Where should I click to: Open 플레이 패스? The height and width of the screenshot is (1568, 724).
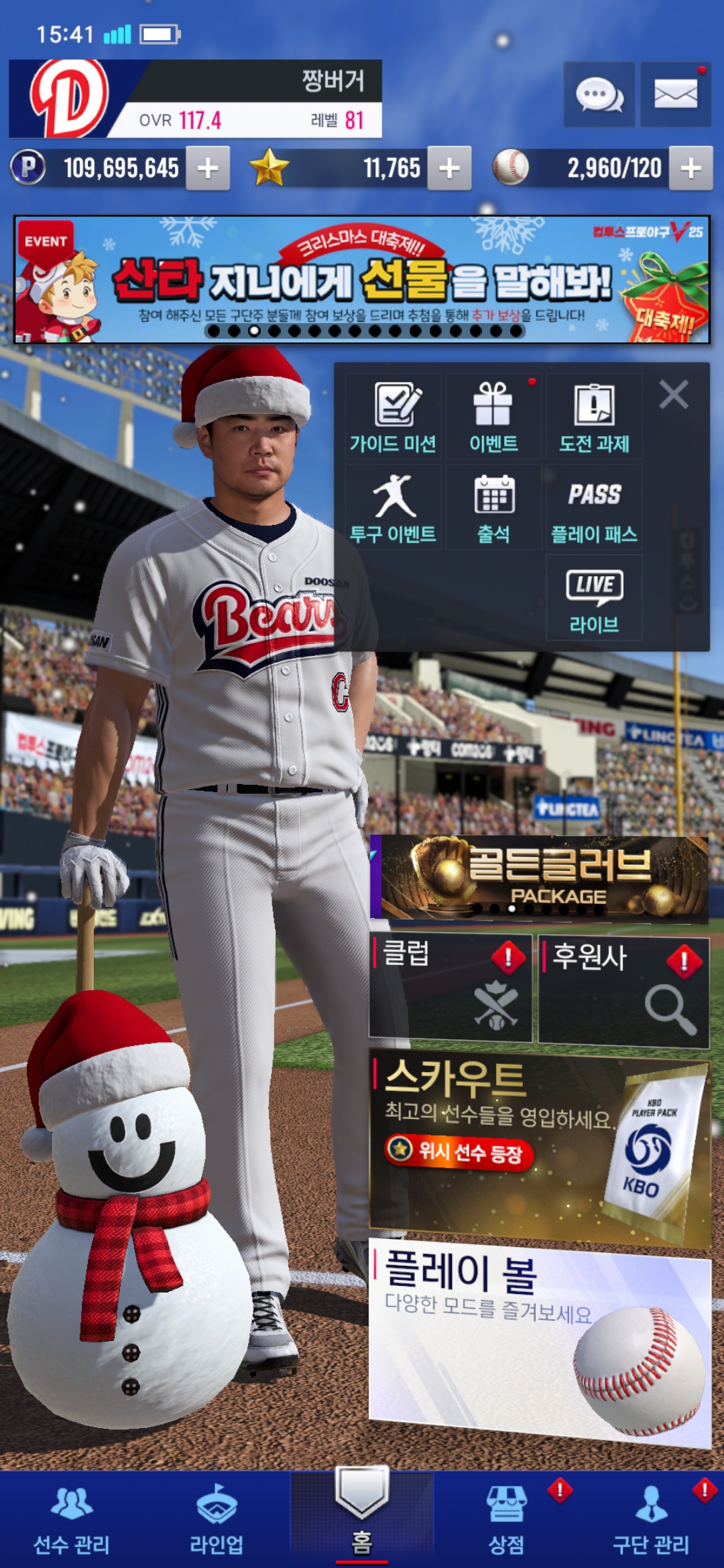(594, 507)
